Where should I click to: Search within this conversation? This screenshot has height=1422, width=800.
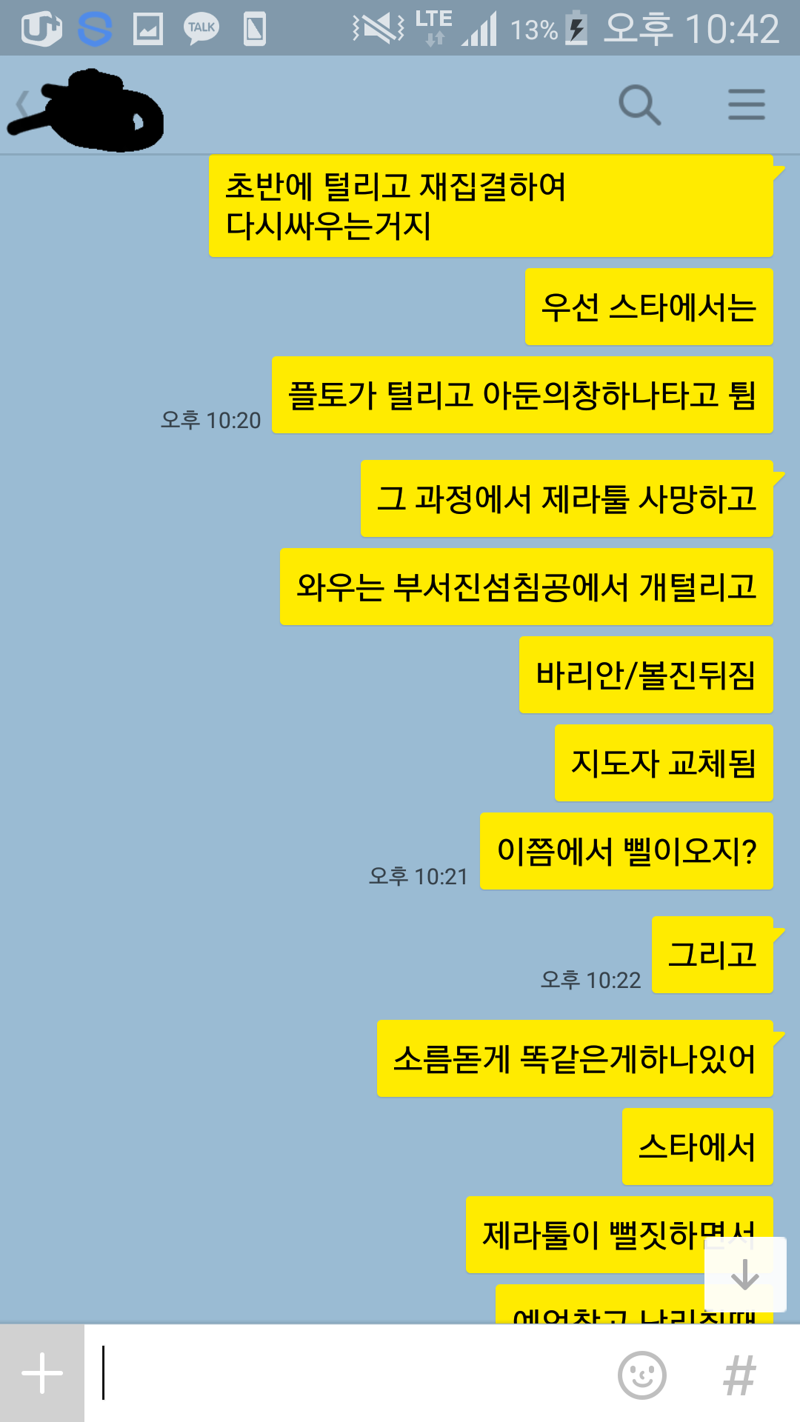pyautogui.click(x=639, y=104)
